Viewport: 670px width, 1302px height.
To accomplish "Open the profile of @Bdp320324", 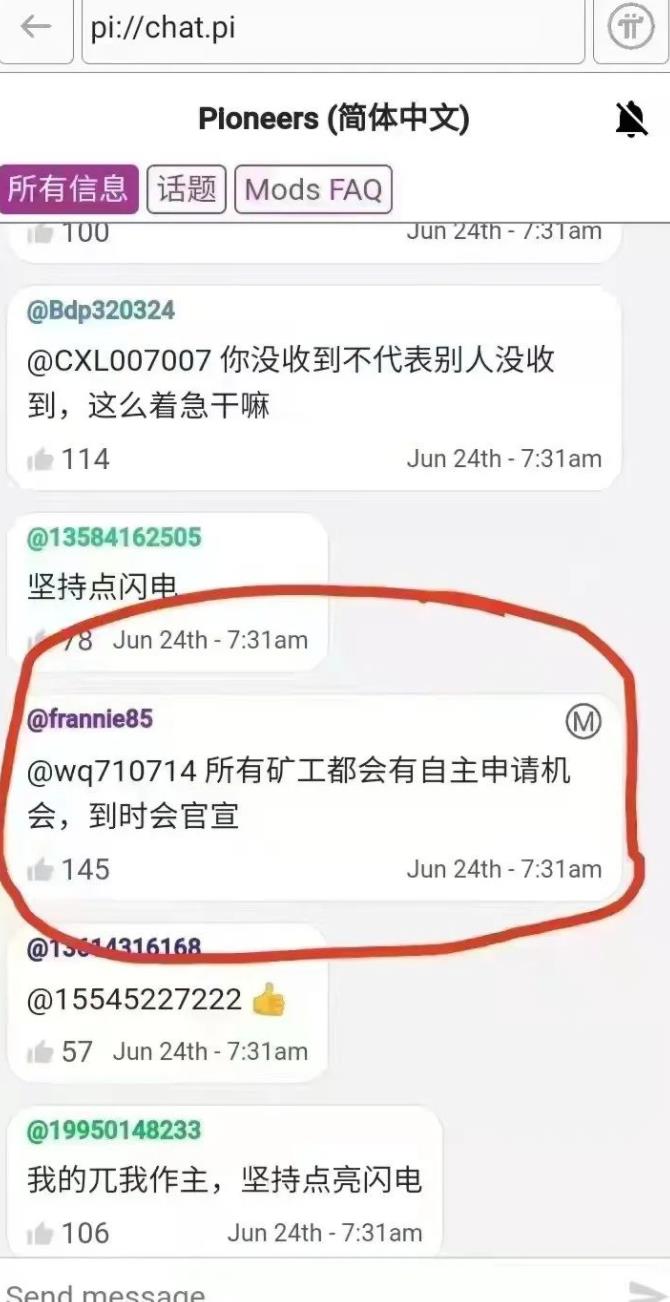I will pyautogui.click(x=100, y=311).
